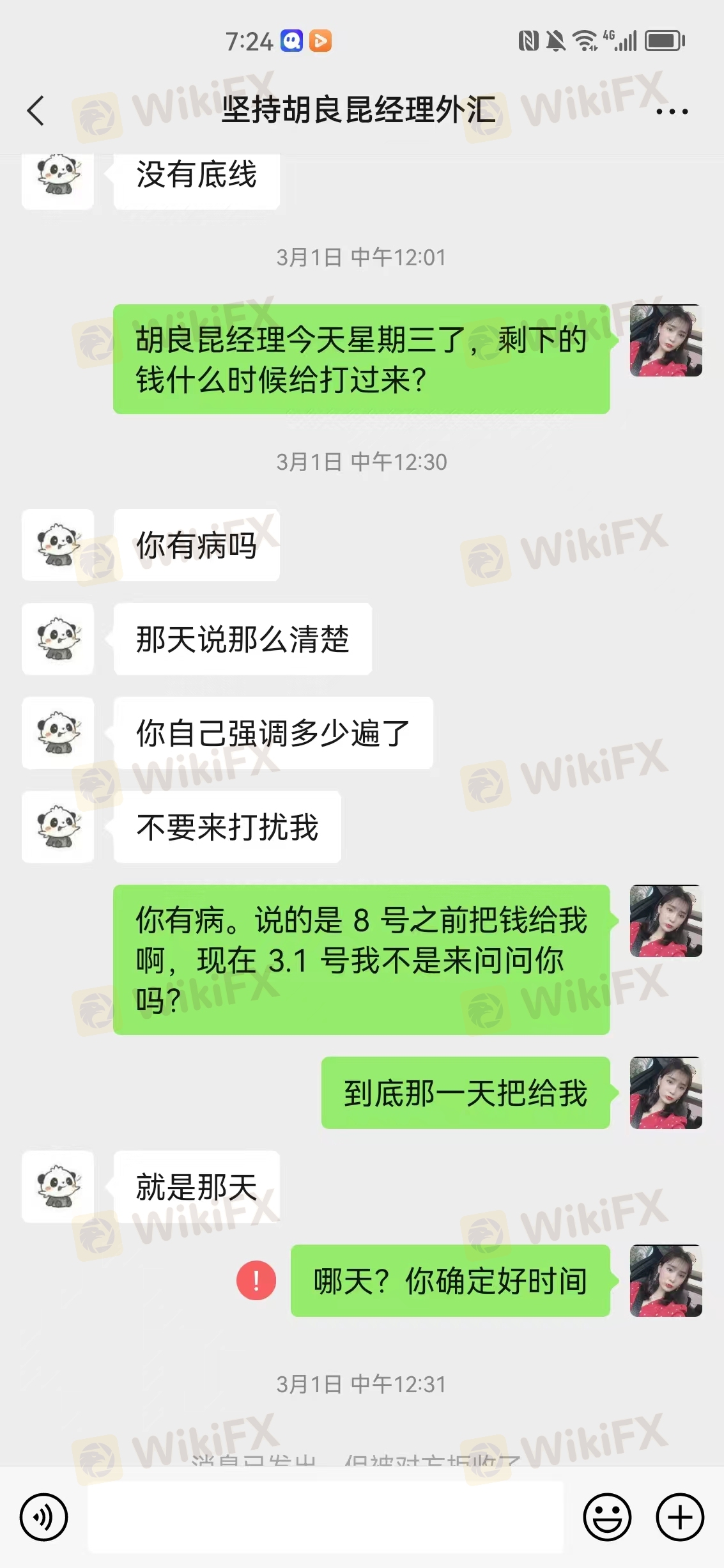Open the plus attachments menu

tap(680, 1517)
